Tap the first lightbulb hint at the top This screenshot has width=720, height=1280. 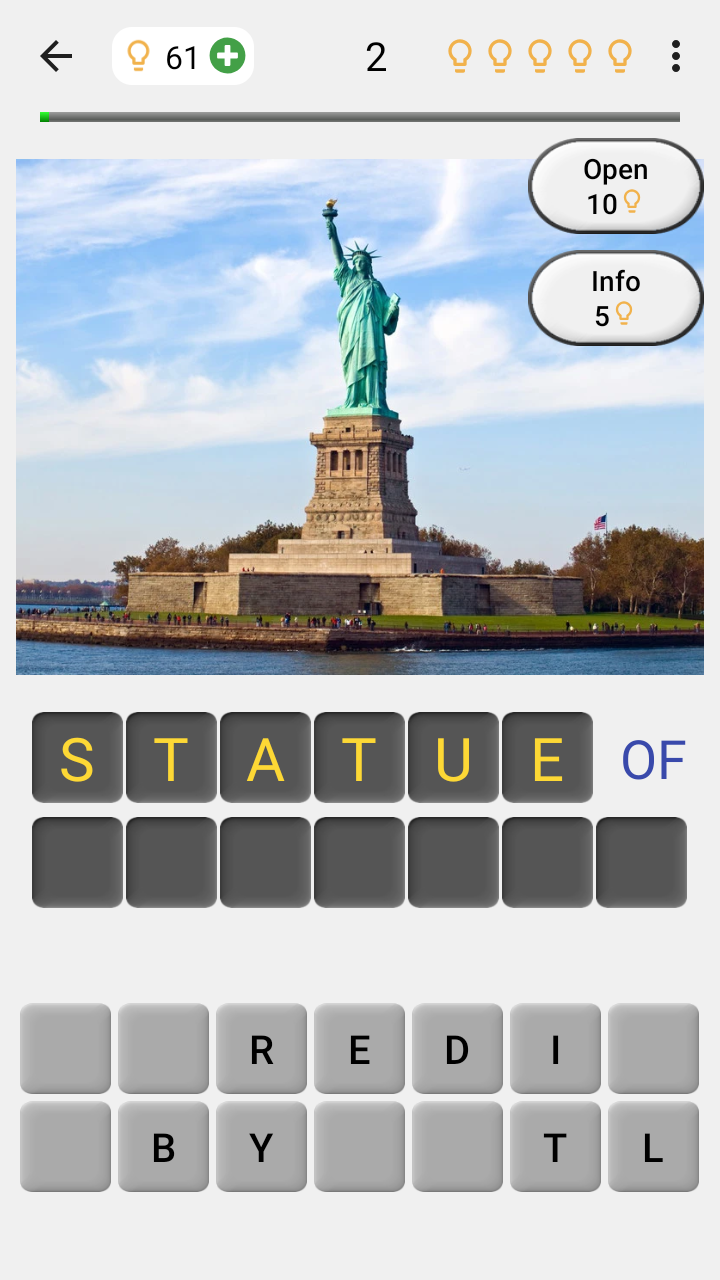(x=460, y=56)
